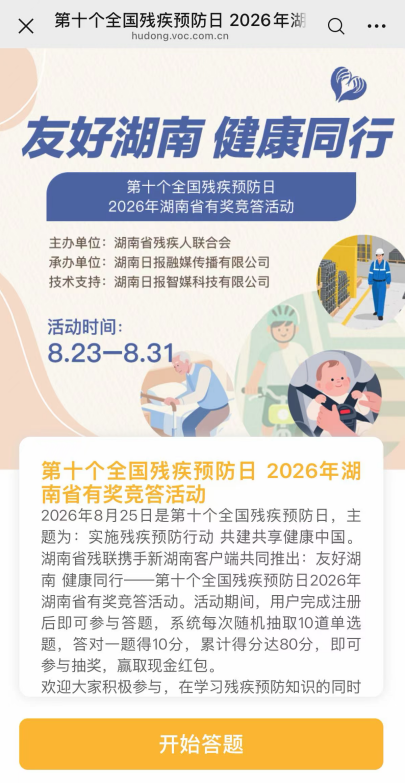Open the search icon in the top bar
Screen dimensions: 405x783
tap(336, 26)
